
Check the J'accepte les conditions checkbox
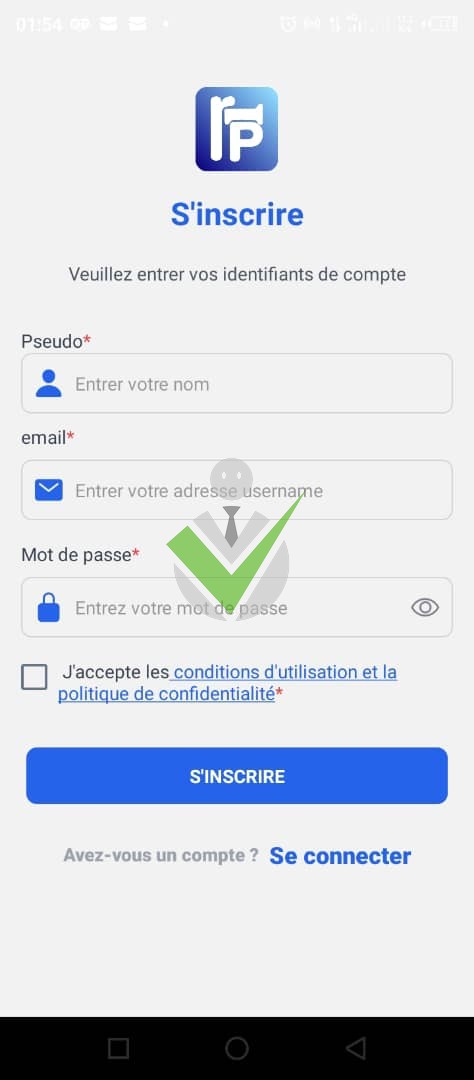pos(34,676)
